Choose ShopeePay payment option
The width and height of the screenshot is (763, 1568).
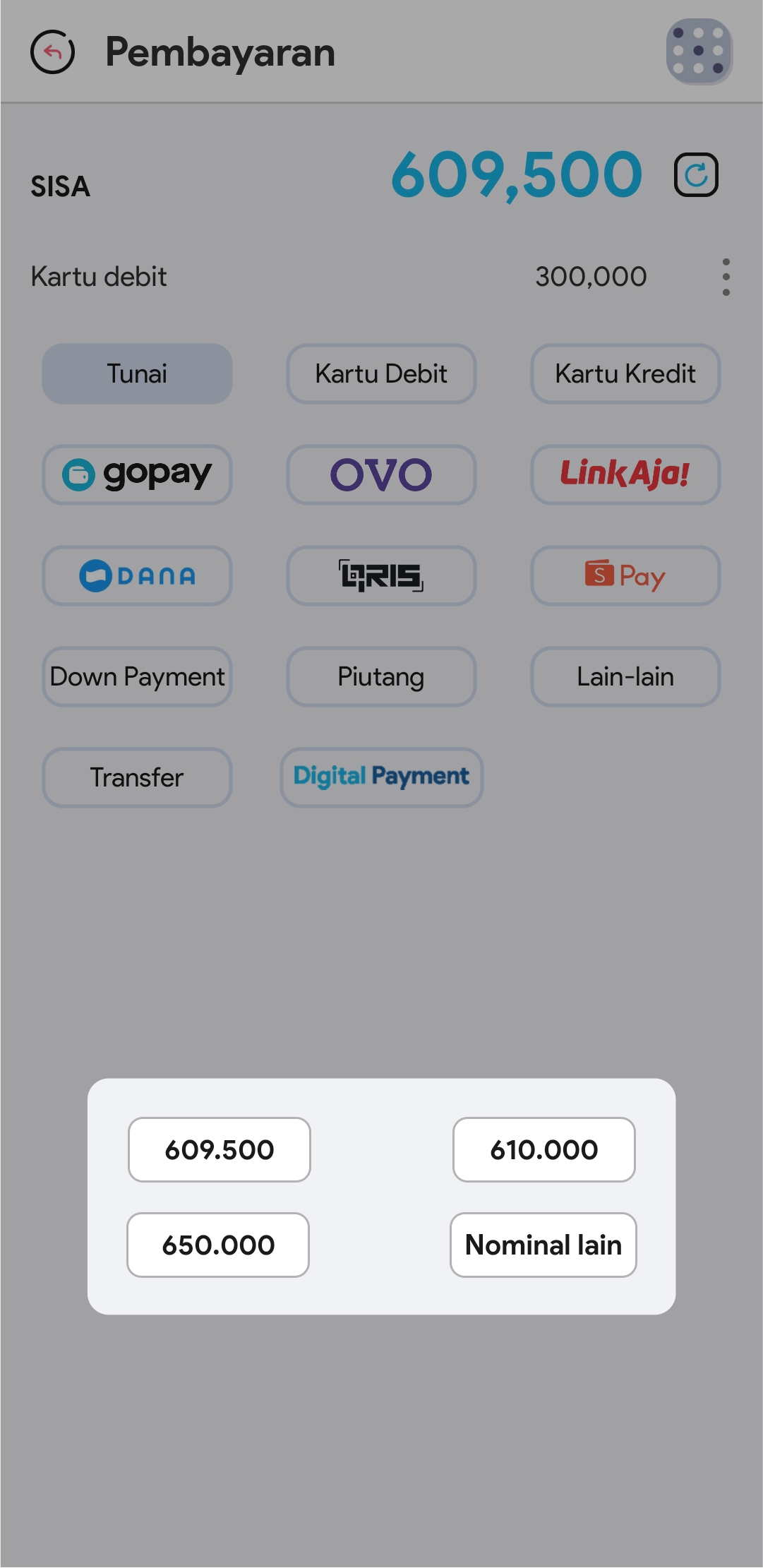[625, 575]
